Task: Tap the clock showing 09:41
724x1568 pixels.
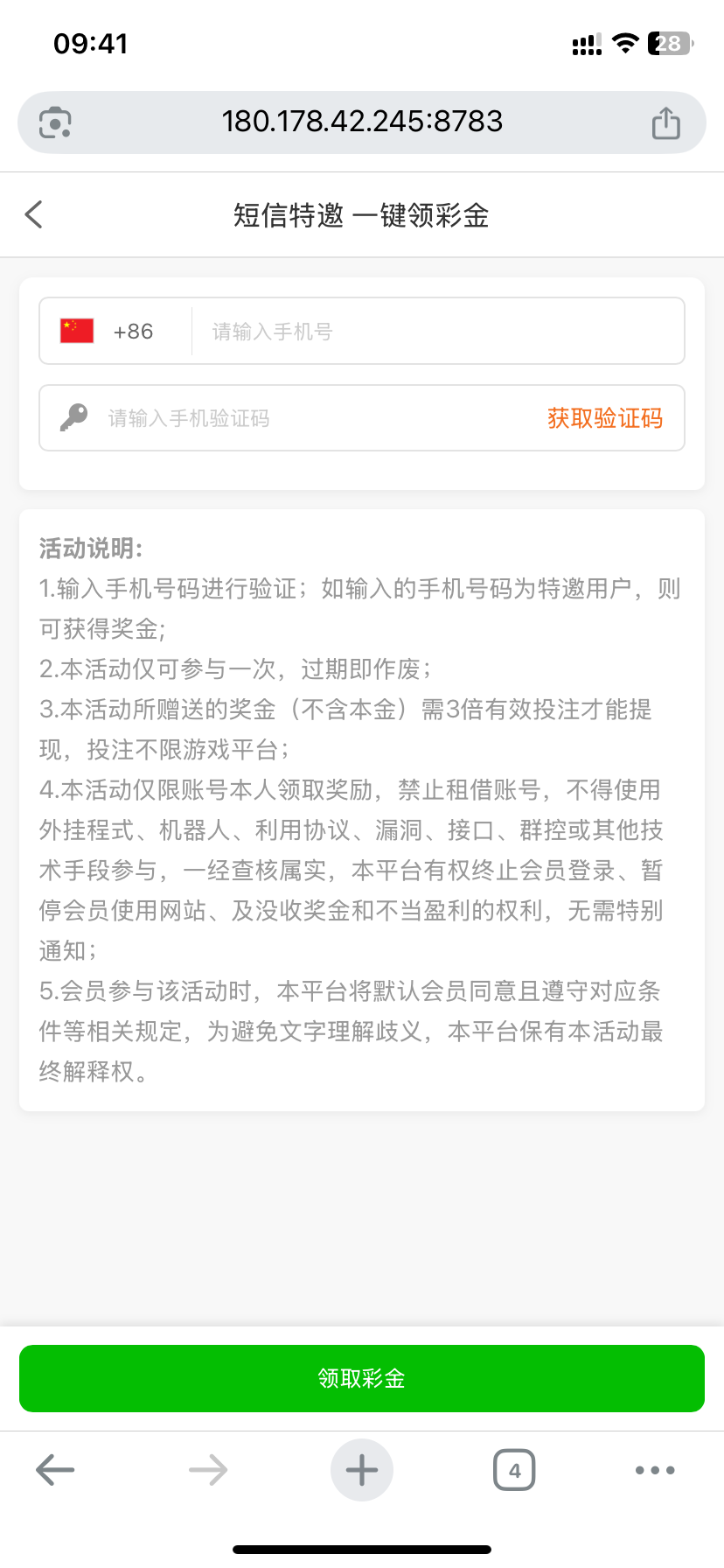Action: [91, 43]
